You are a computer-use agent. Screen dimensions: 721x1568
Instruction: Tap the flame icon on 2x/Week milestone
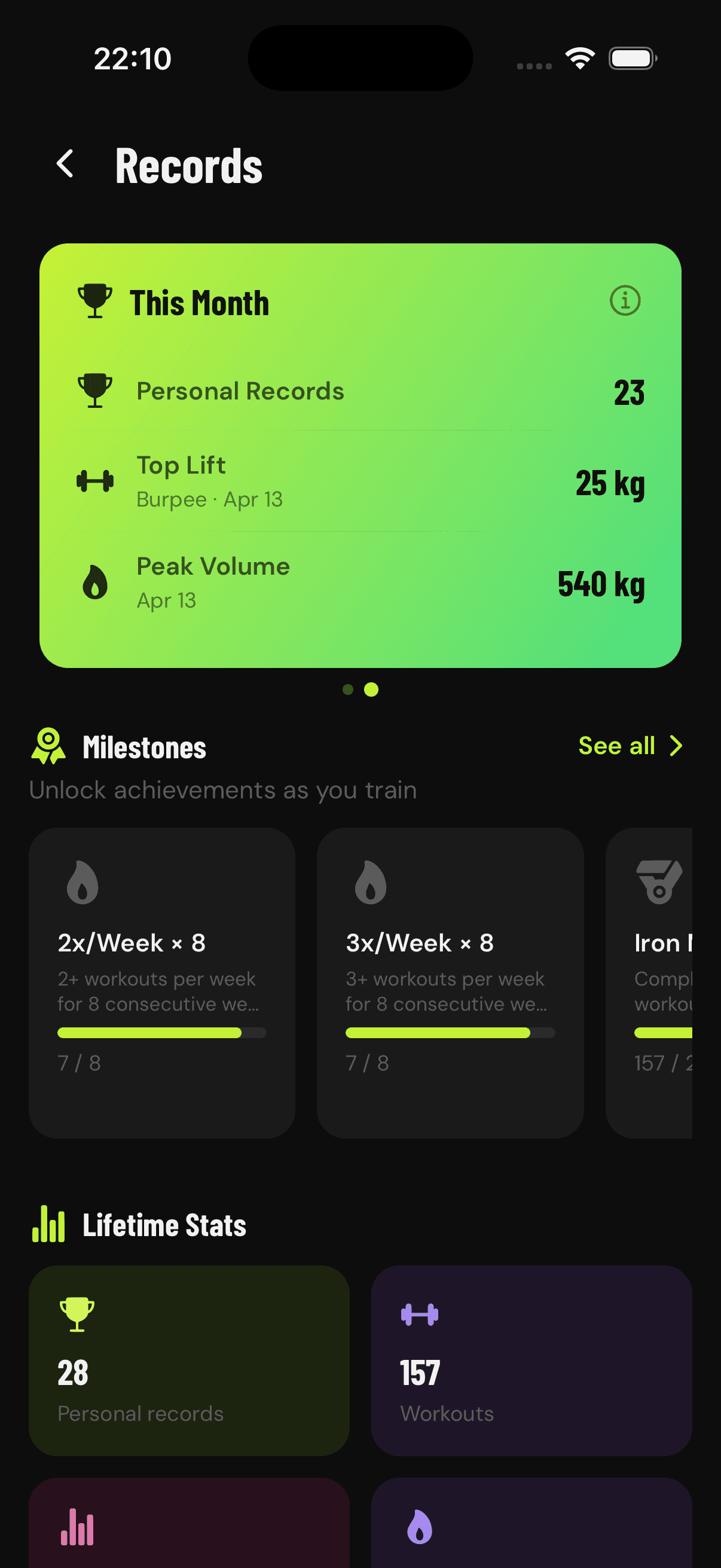81,882
